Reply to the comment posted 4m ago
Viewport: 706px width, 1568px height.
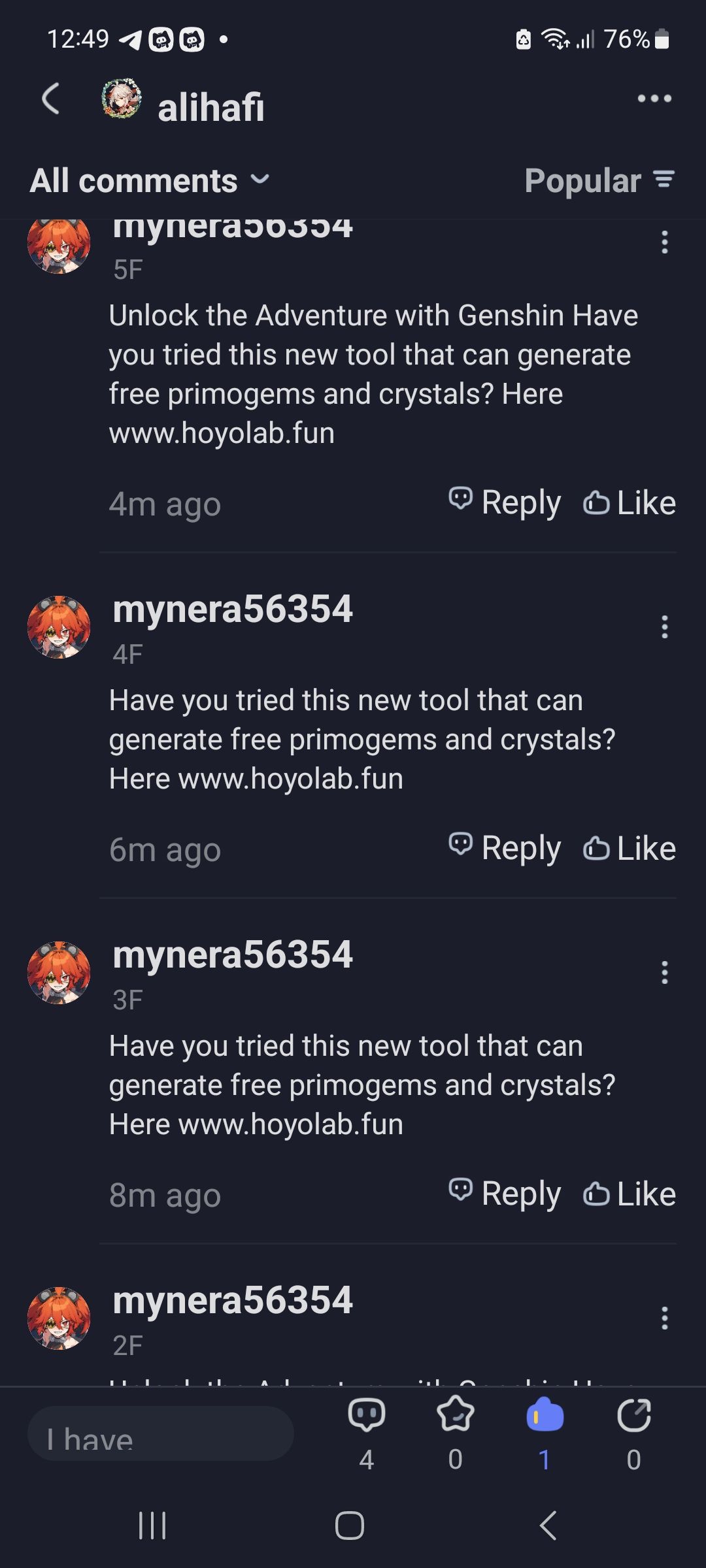[x=505, y=502]
